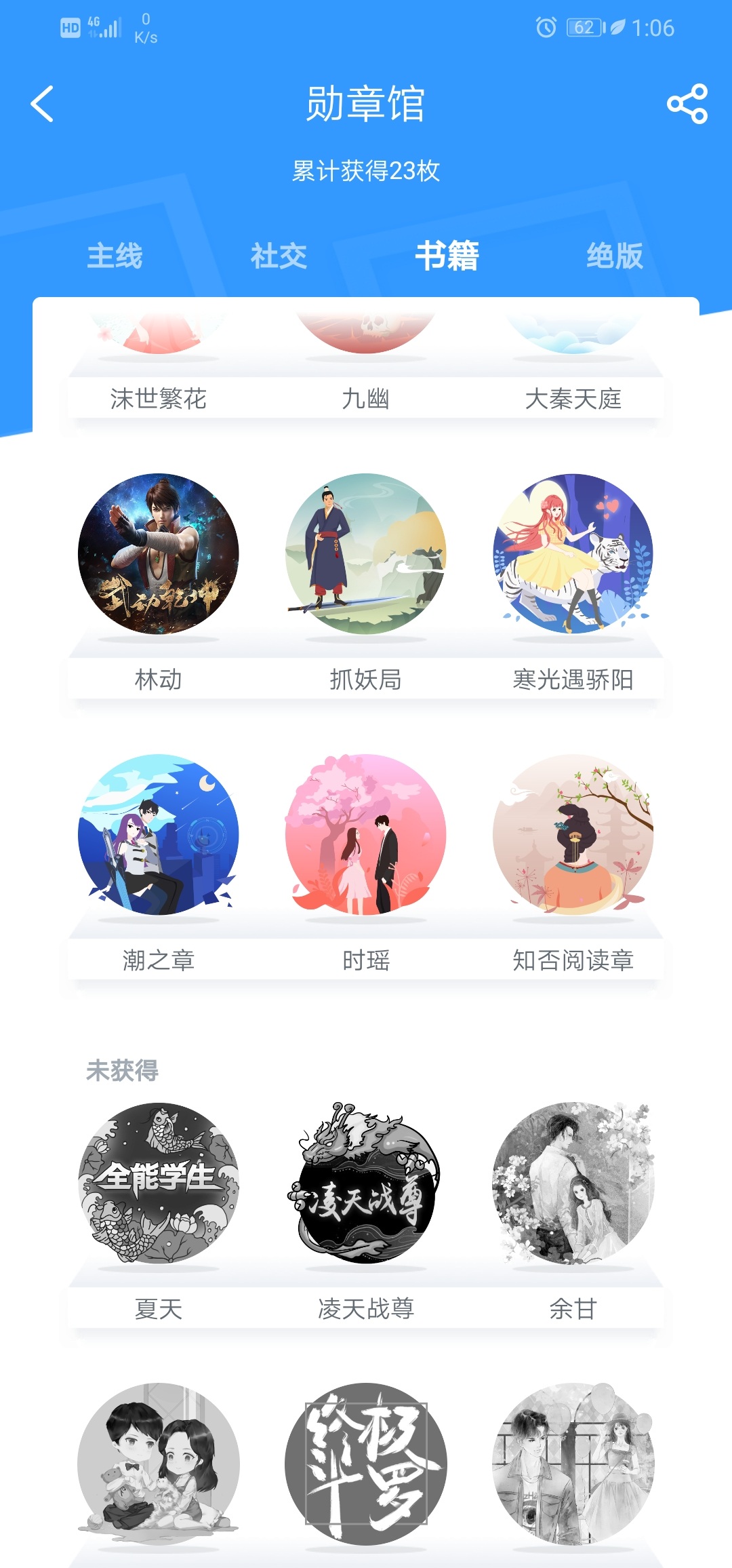The width and height of the screenshot is (732, 1568).
Task: Select the 书籍 tab
Action: click(447, 256)
